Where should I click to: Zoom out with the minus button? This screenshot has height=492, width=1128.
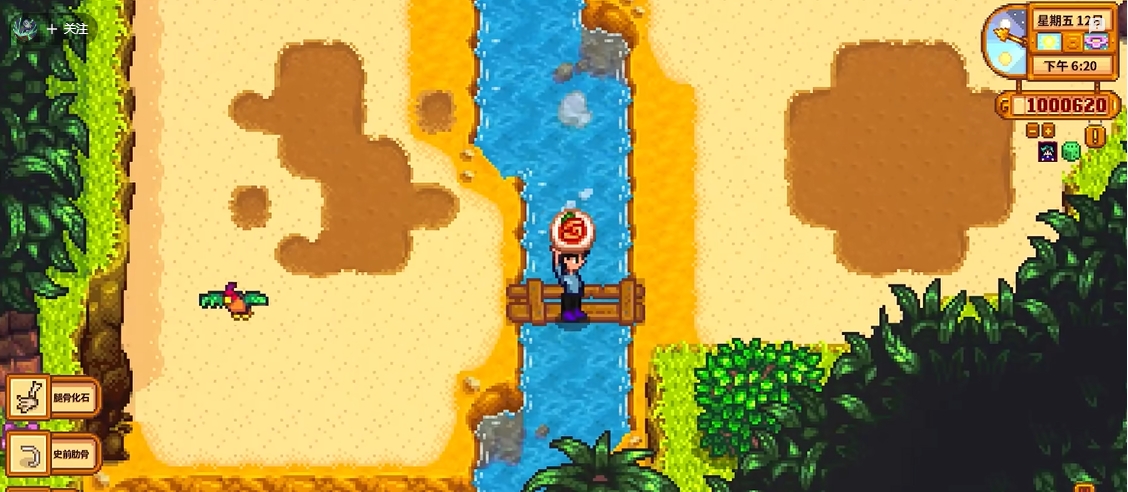point(1033,130)
